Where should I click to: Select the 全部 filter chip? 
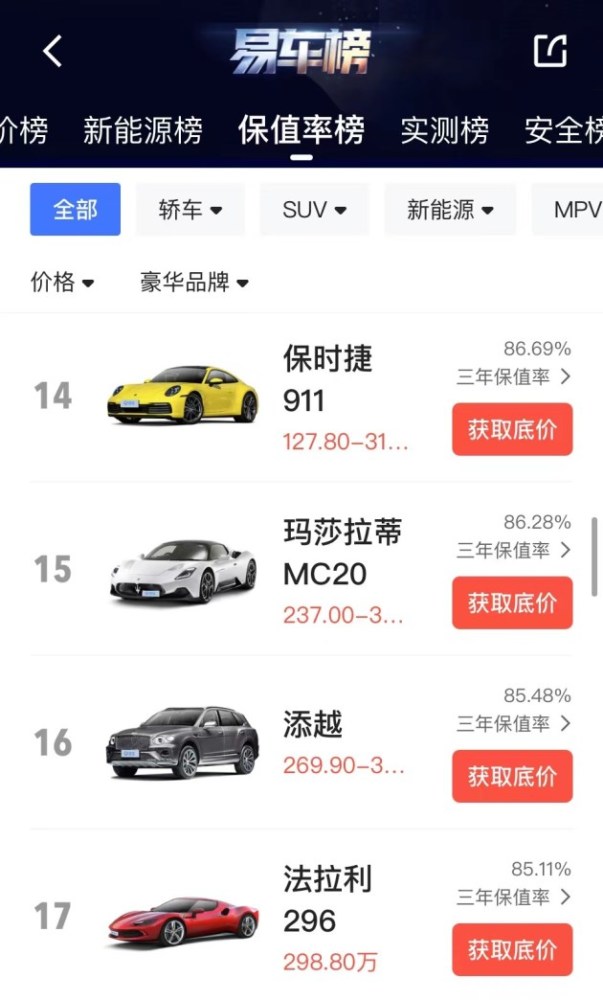click(75, 209)
